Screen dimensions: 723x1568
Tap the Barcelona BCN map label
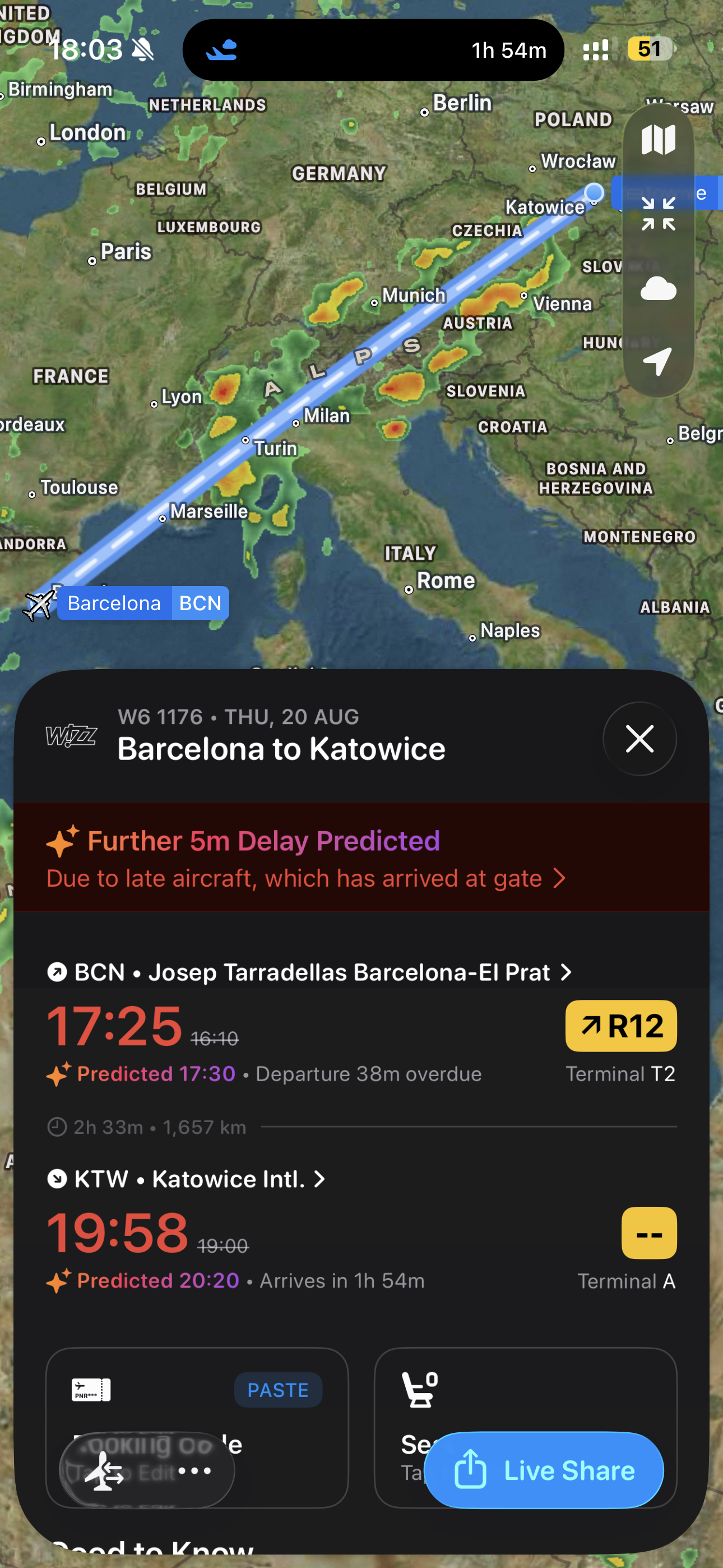tap(143, 603)
